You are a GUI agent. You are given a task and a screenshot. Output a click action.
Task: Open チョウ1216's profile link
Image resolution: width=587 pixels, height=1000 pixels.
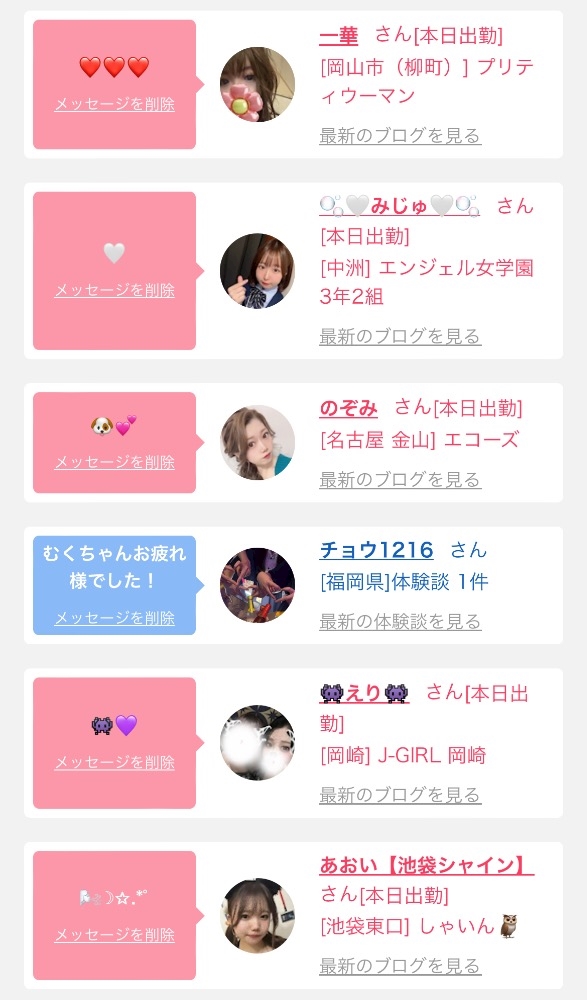point(376,550)
